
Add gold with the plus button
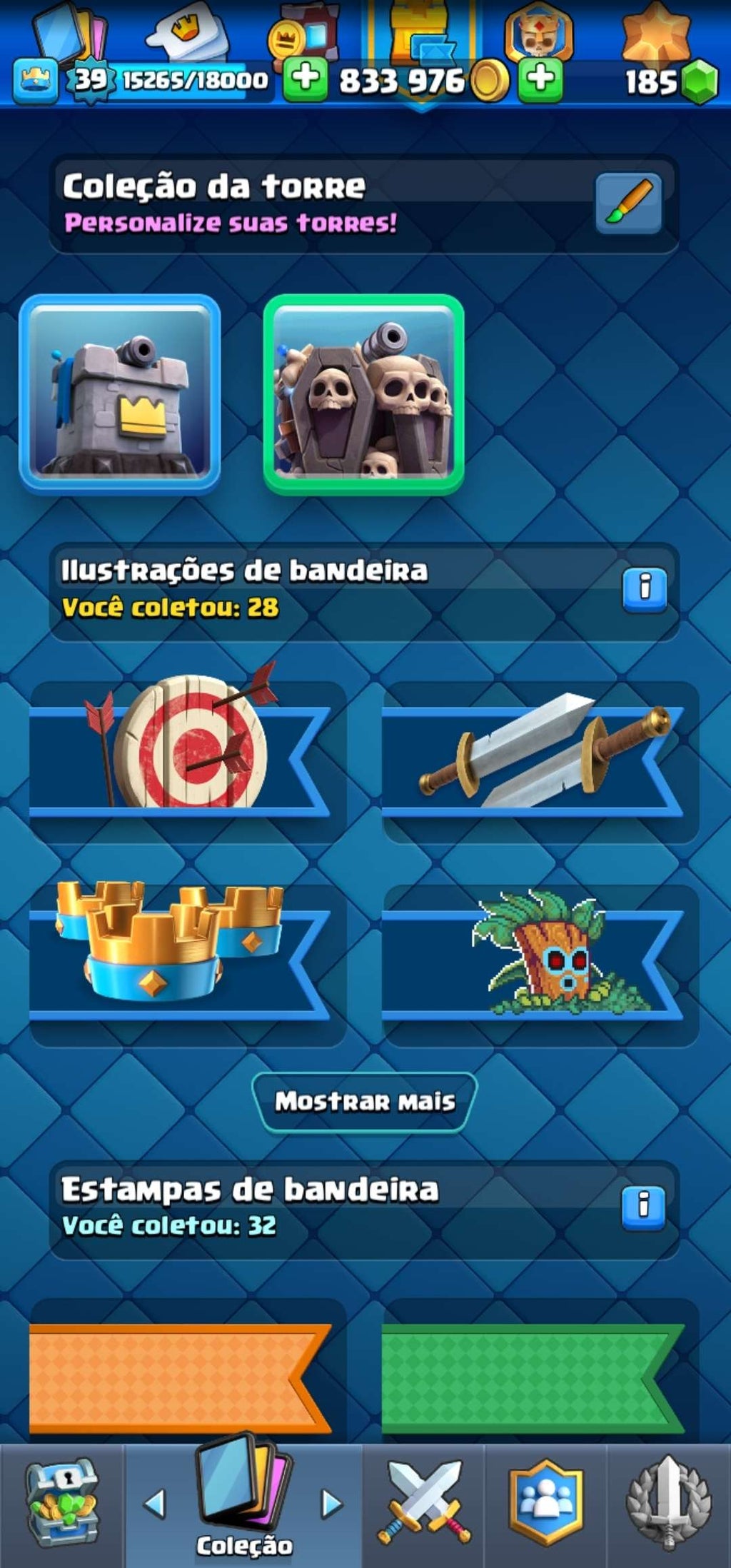(x=305, y=79)
